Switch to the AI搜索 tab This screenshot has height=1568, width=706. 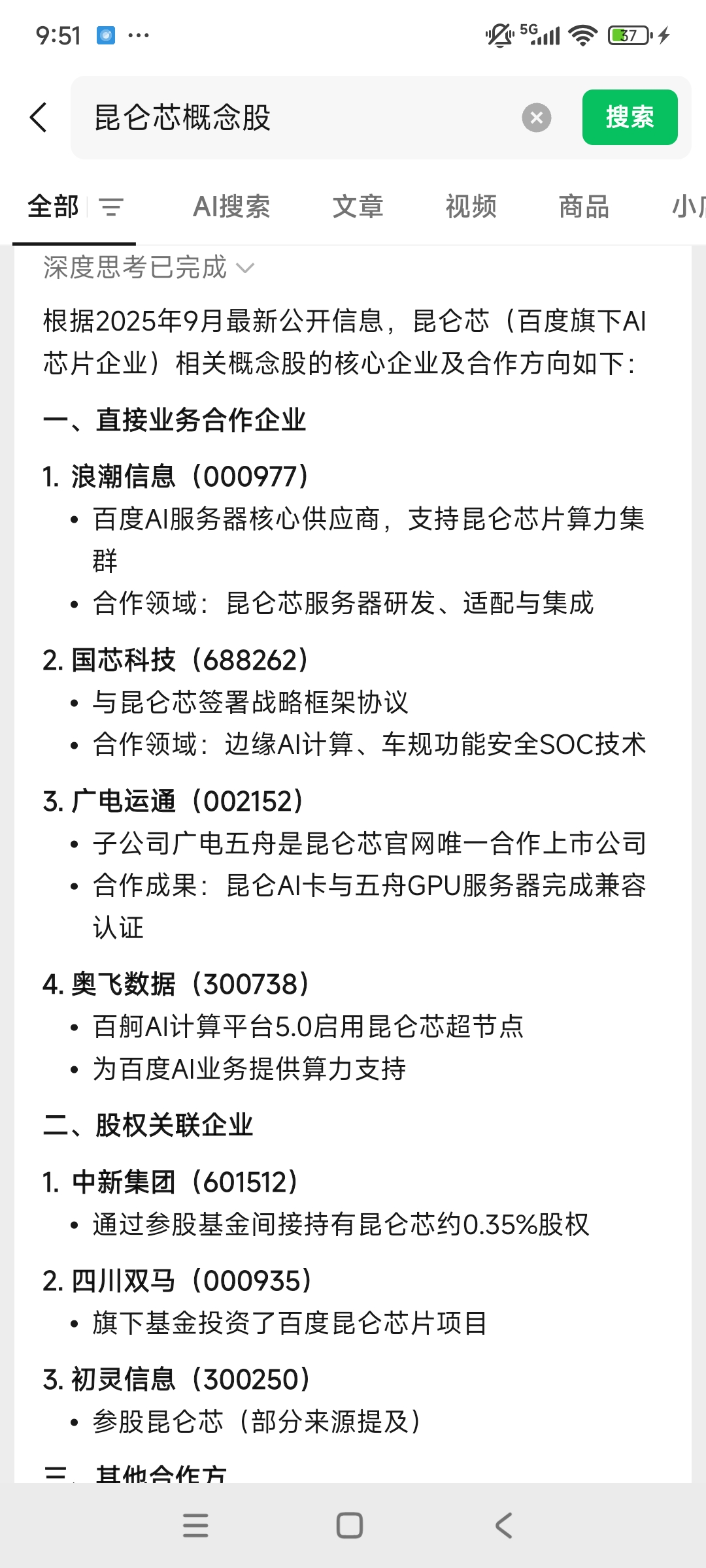(231, 207)
